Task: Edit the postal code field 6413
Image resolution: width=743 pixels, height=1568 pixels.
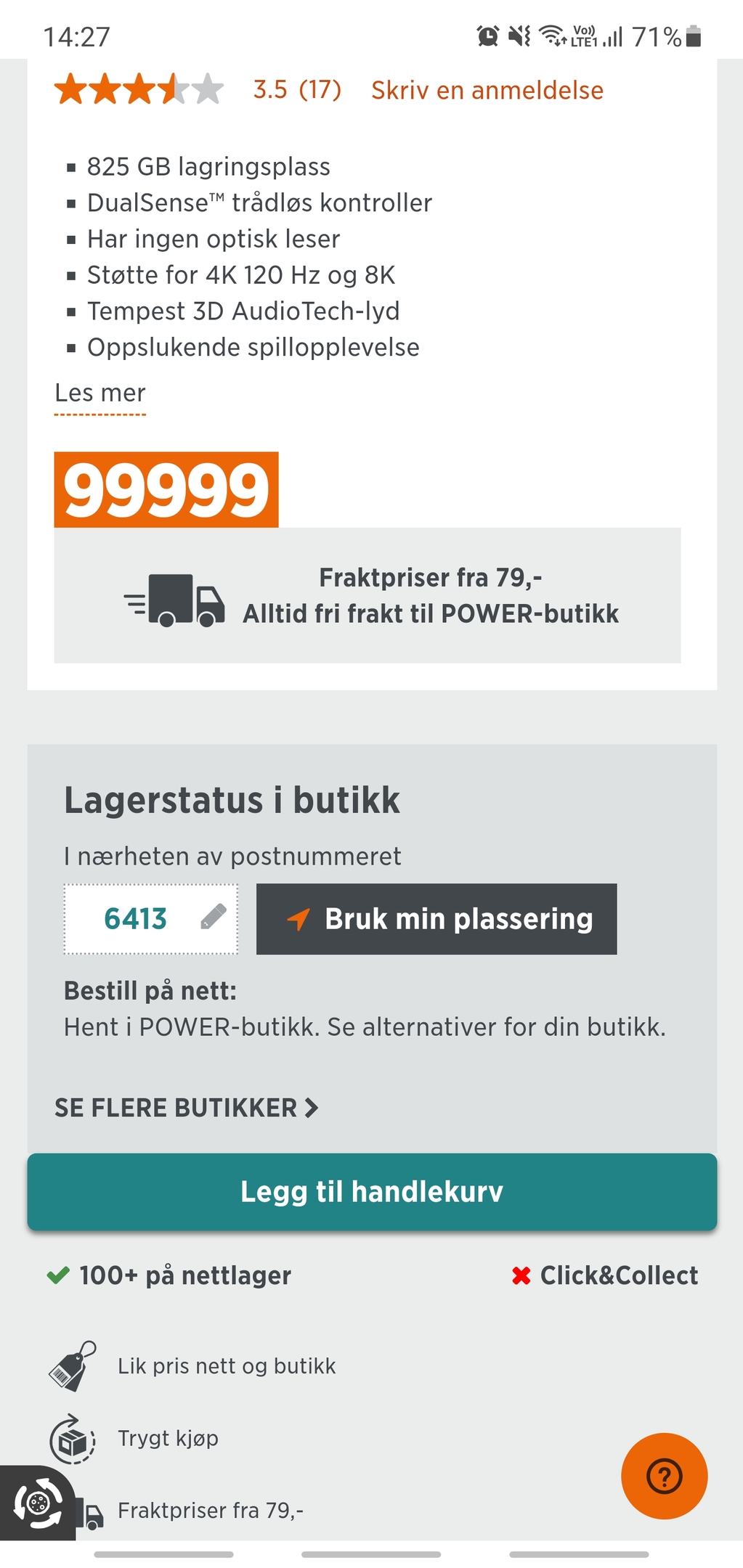Action: pos(150,919)
